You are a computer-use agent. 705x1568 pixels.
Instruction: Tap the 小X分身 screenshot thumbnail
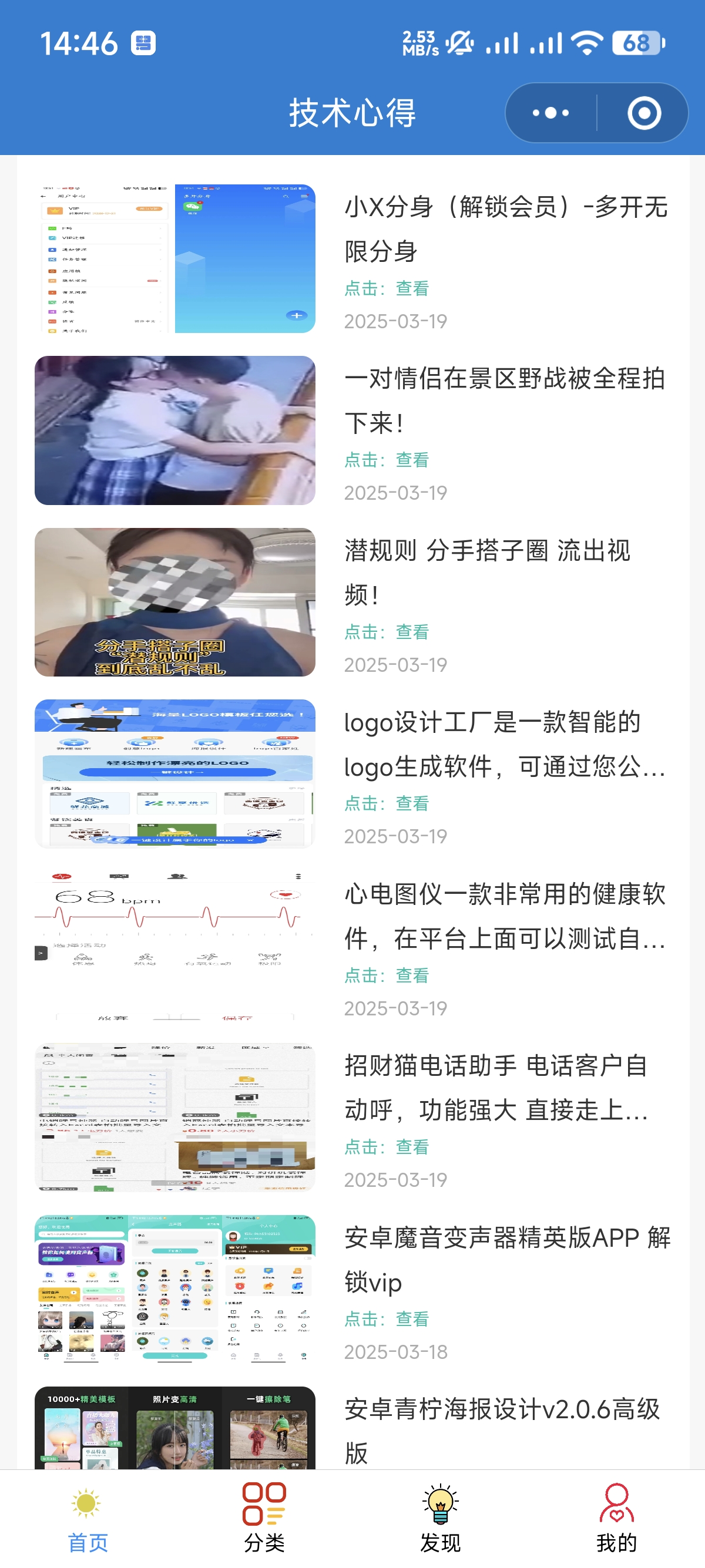(174, 259)
